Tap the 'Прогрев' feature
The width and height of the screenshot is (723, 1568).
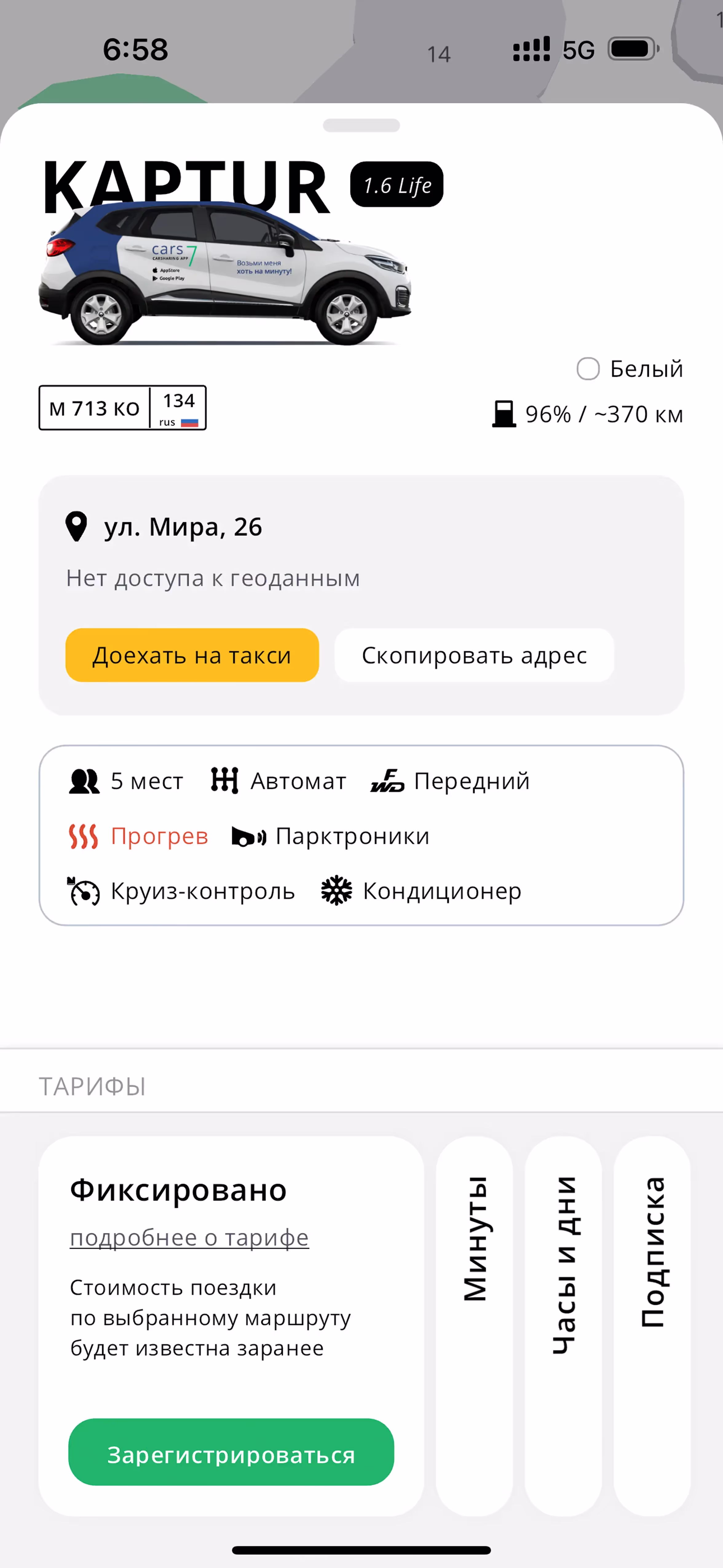pos(139,836)
